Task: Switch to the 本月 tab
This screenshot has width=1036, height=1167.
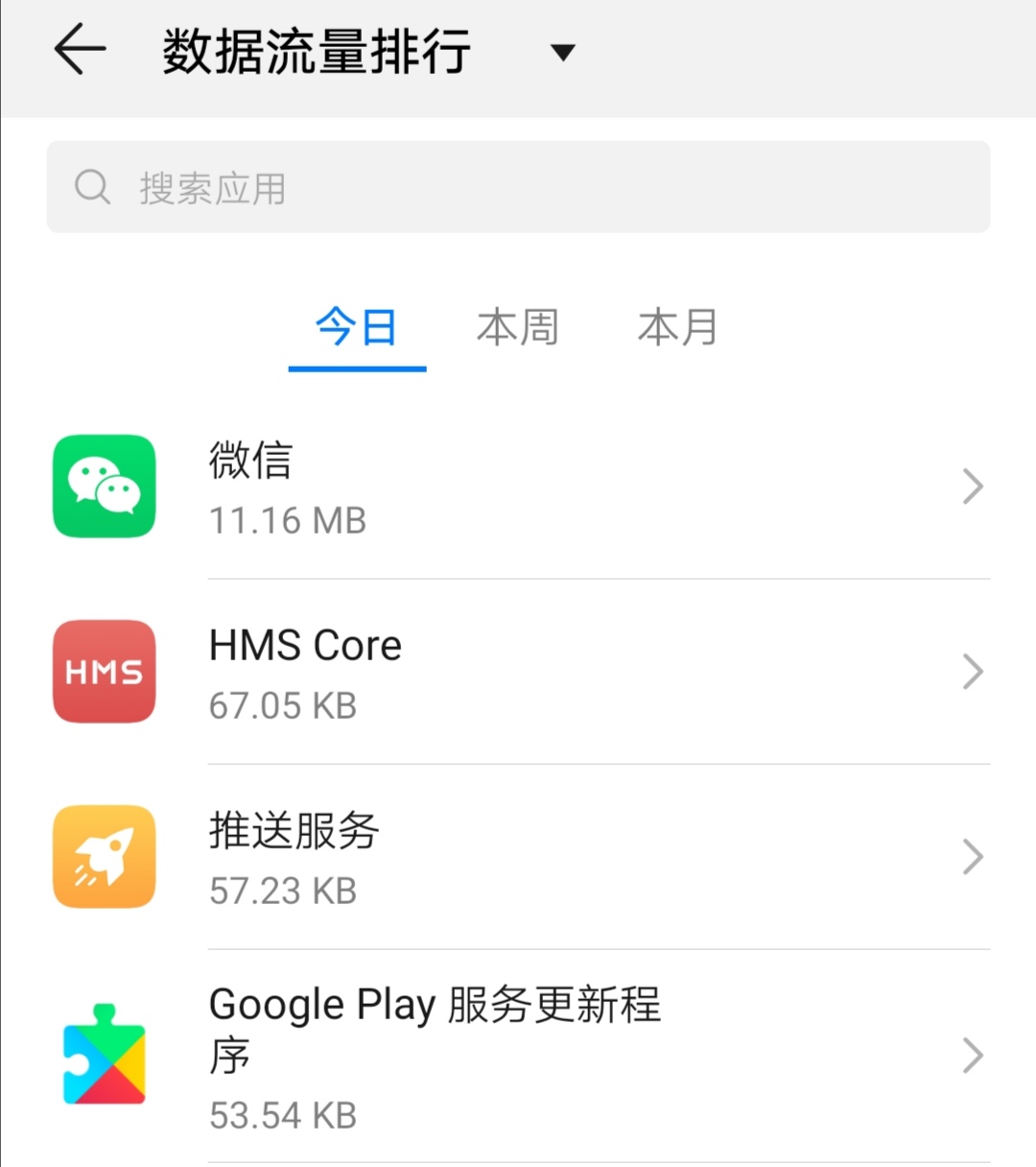Action: tap(677, 327)
